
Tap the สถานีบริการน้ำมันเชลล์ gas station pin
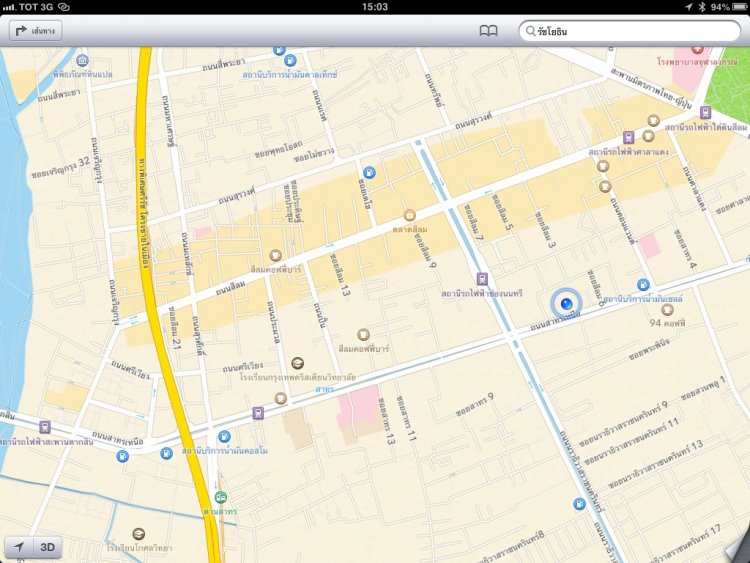tap(643, 284)
